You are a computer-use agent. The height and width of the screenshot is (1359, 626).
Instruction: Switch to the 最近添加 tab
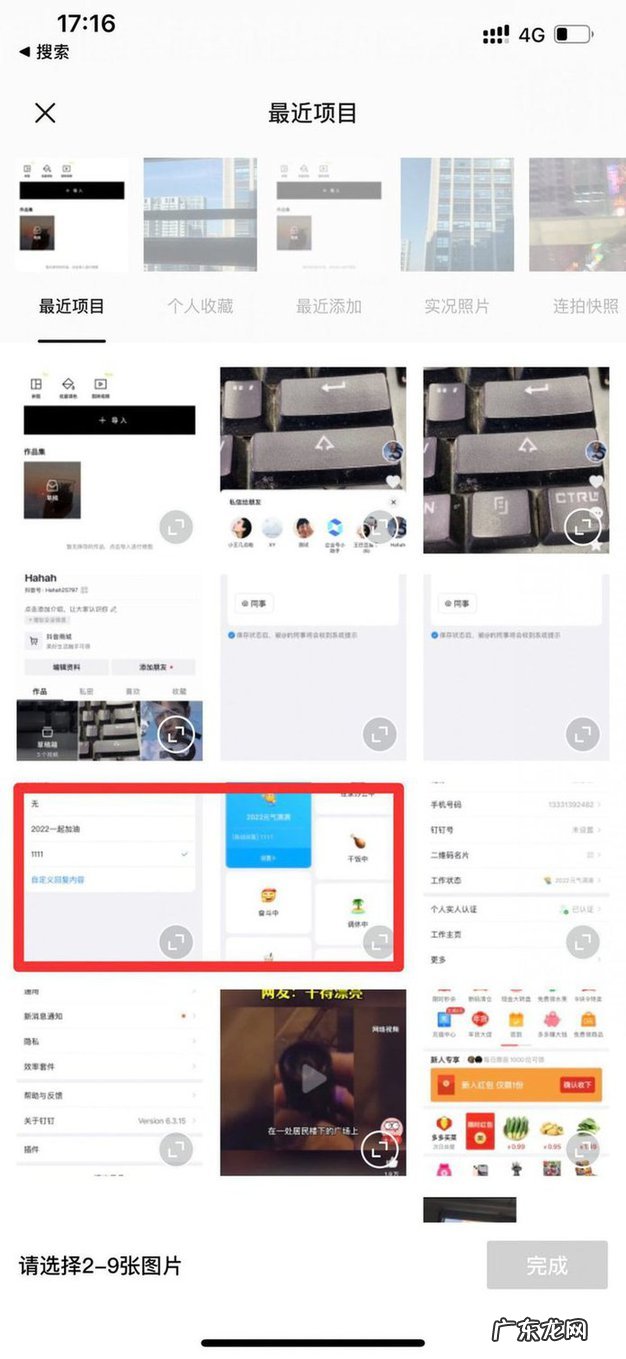[x=328, y=306]
